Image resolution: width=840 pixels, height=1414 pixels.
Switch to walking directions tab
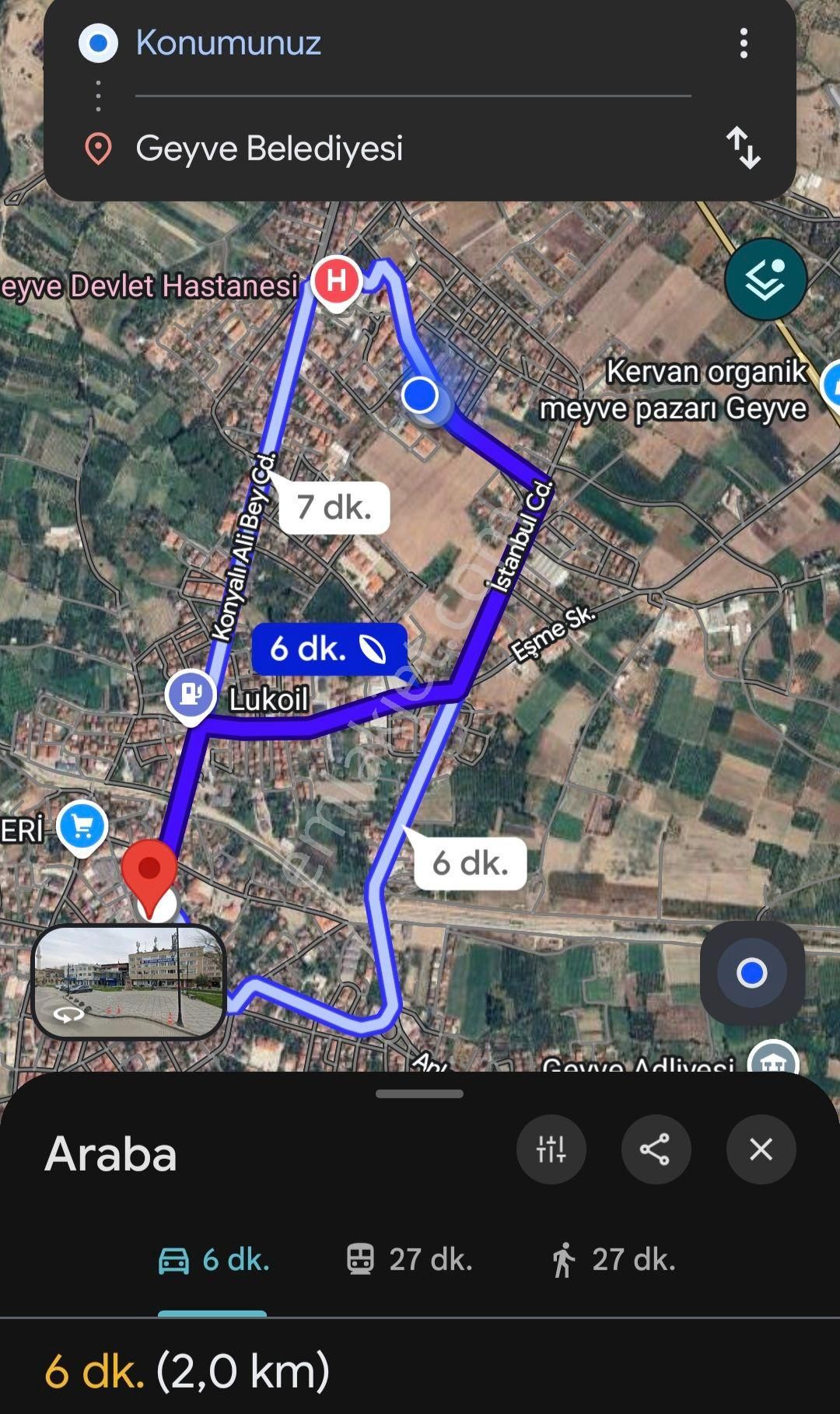[613, 1259]
